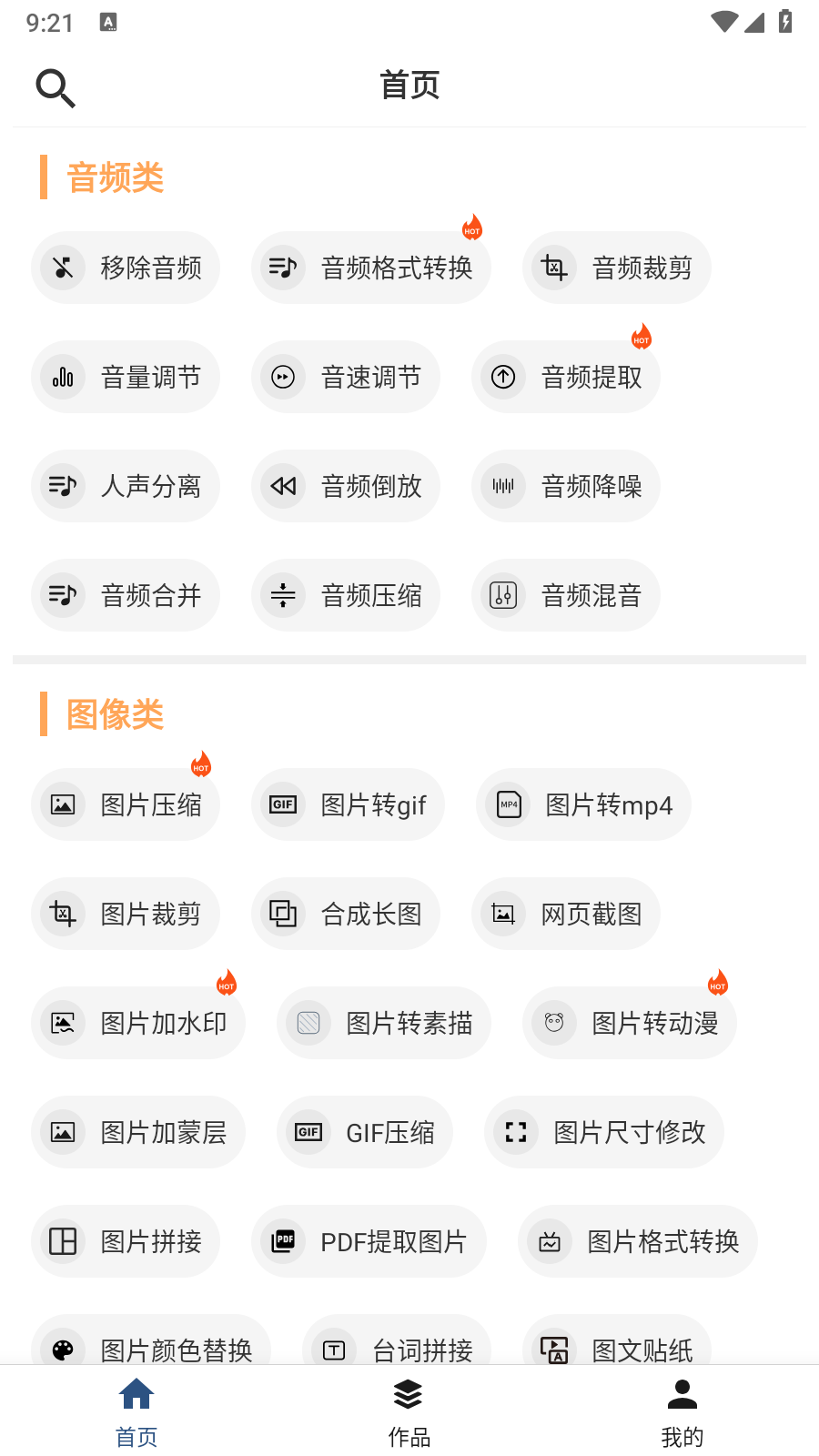Open the 音频合并 merge audio tool

(126, 595)
